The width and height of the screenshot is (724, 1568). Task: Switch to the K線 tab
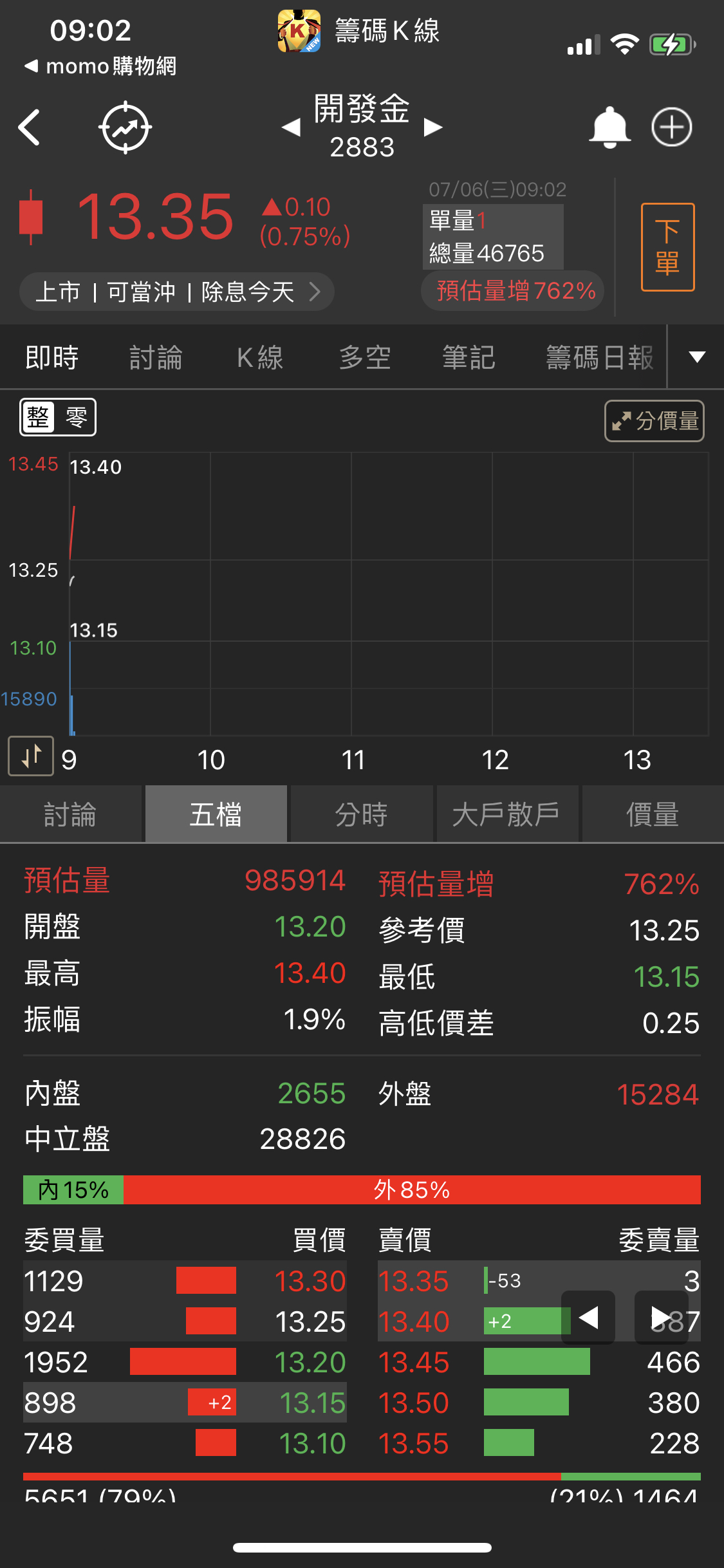point(260,357)
